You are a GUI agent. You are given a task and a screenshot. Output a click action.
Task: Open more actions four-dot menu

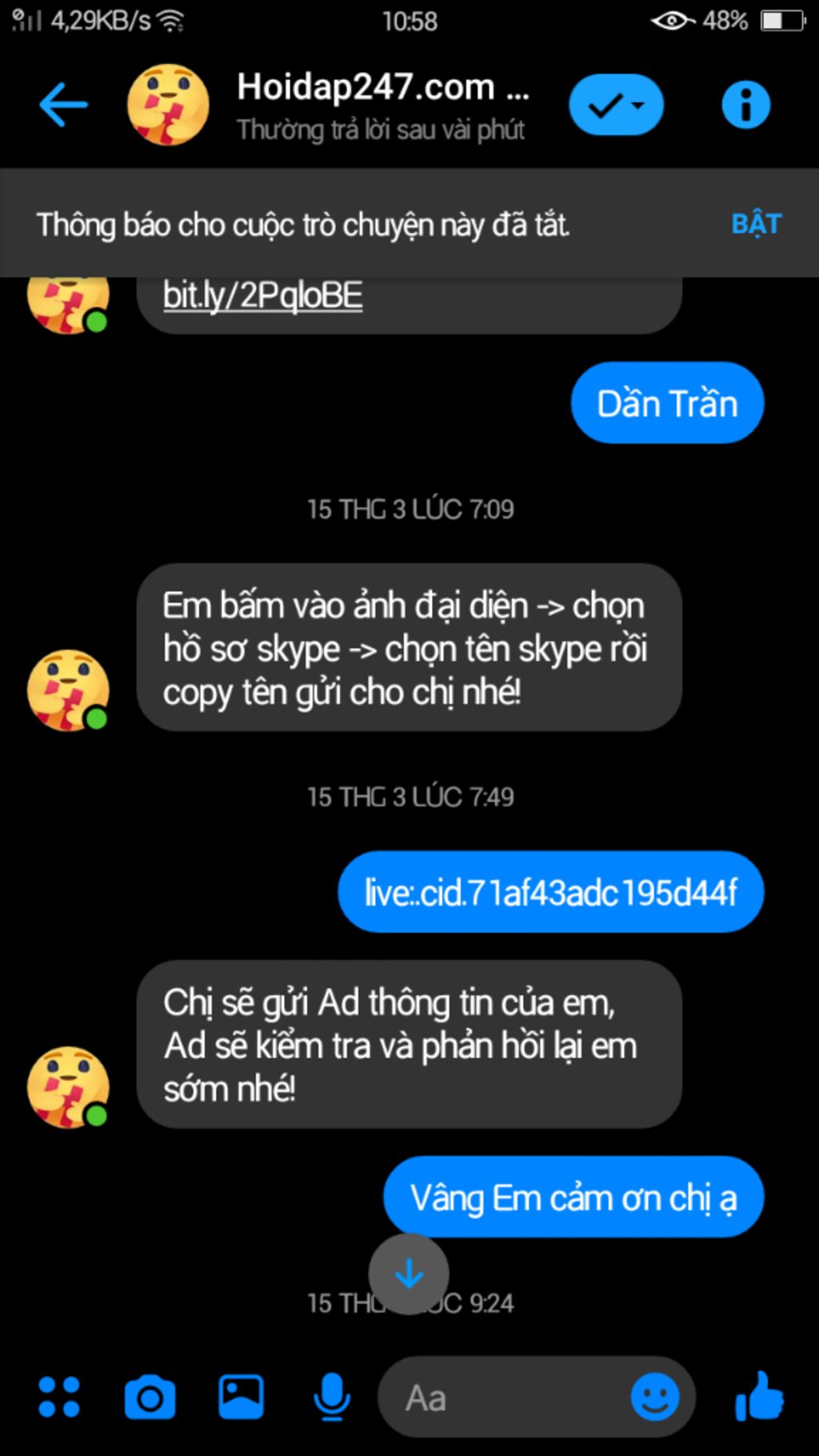59,1397
